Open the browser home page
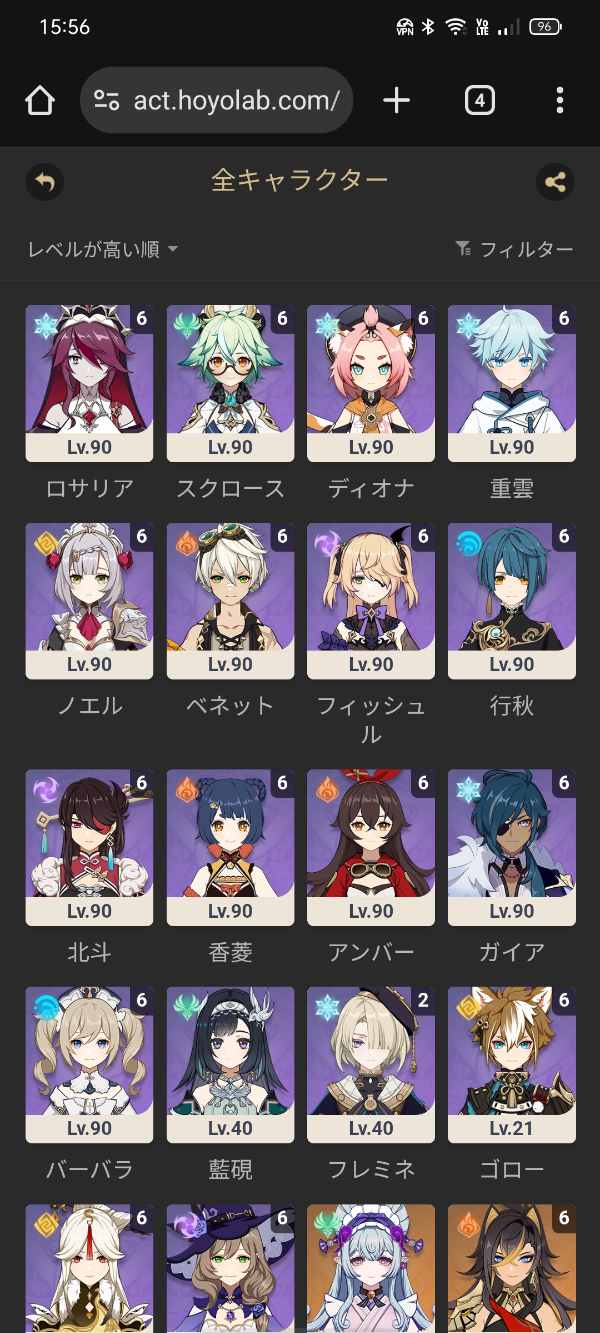 tap(39, 100)
